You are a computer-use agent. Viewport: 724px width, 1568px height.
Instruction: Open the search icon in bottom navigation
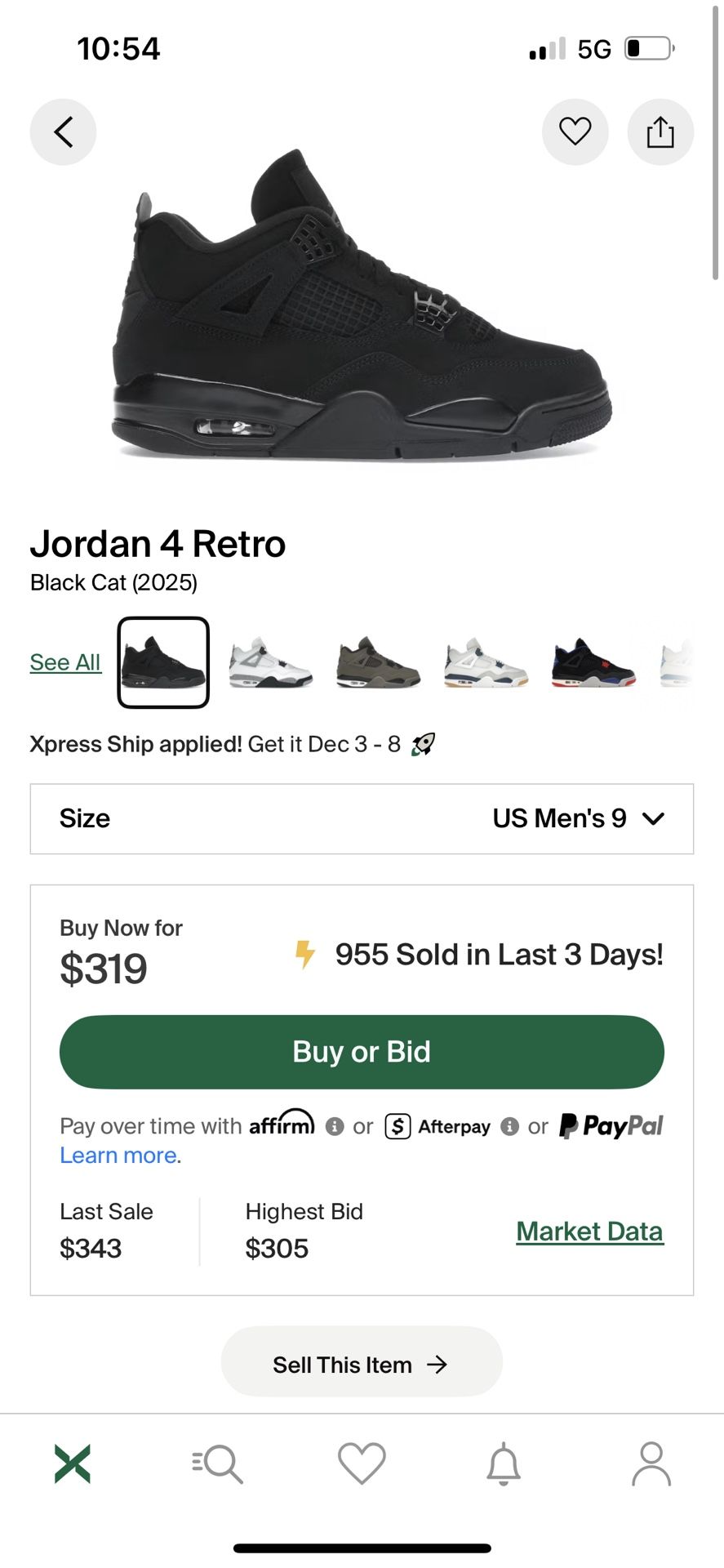tap(216, 1464)
